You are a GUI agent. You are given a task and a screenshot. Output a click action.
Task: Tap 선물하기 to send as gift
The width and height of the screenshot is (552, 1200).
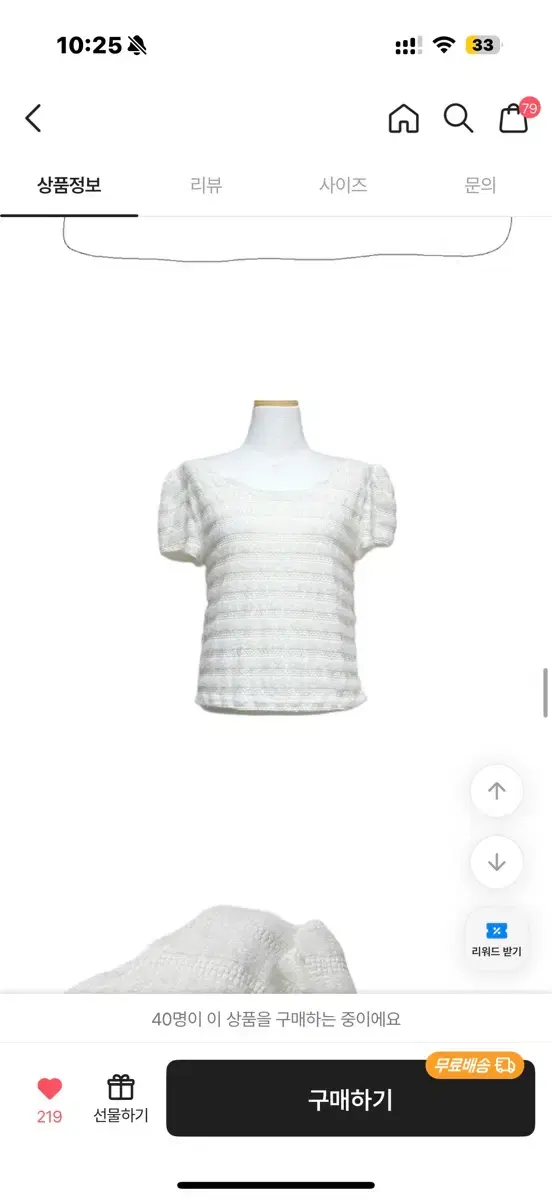121,1099
